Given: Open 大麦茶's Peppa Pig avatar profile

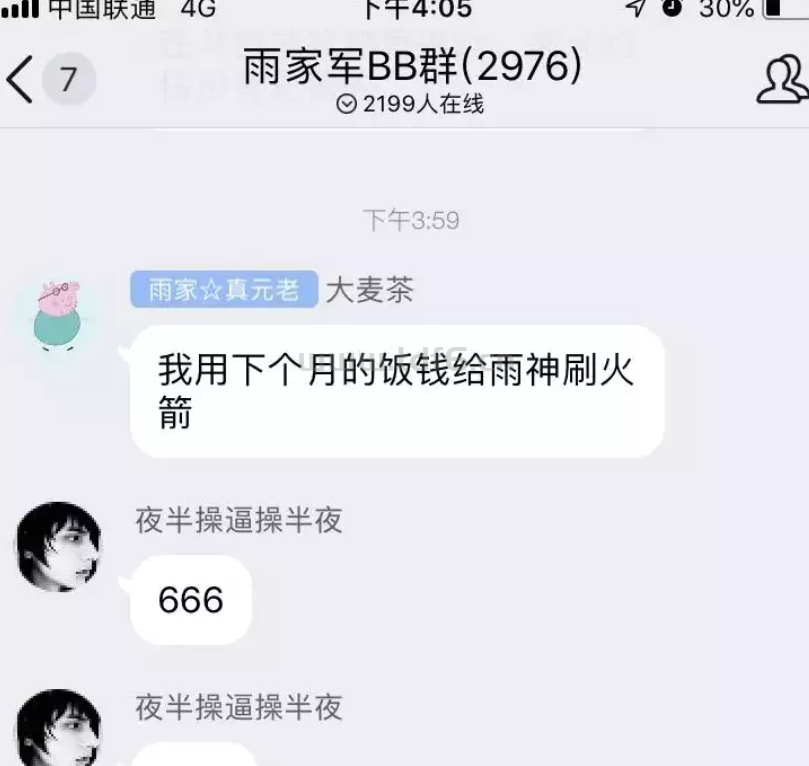Looking at the screenshot, I should (60, 314).
